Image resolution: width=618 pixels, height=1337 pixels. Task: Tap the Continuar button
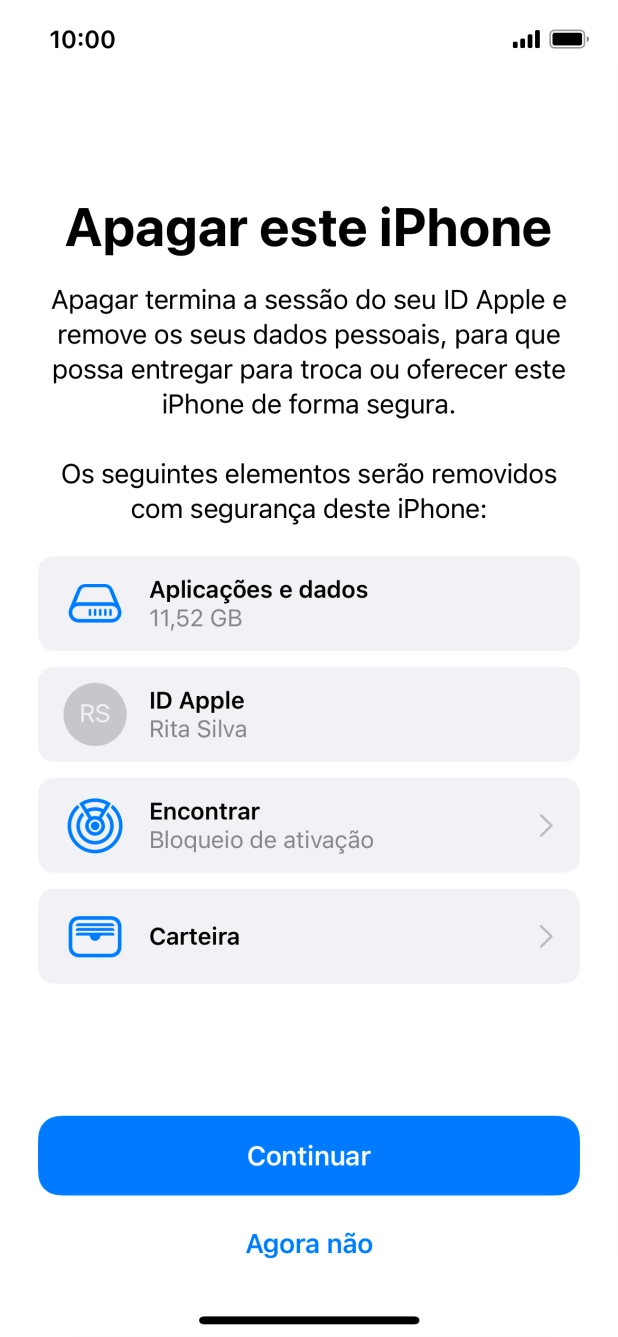tap(309, 1155)
